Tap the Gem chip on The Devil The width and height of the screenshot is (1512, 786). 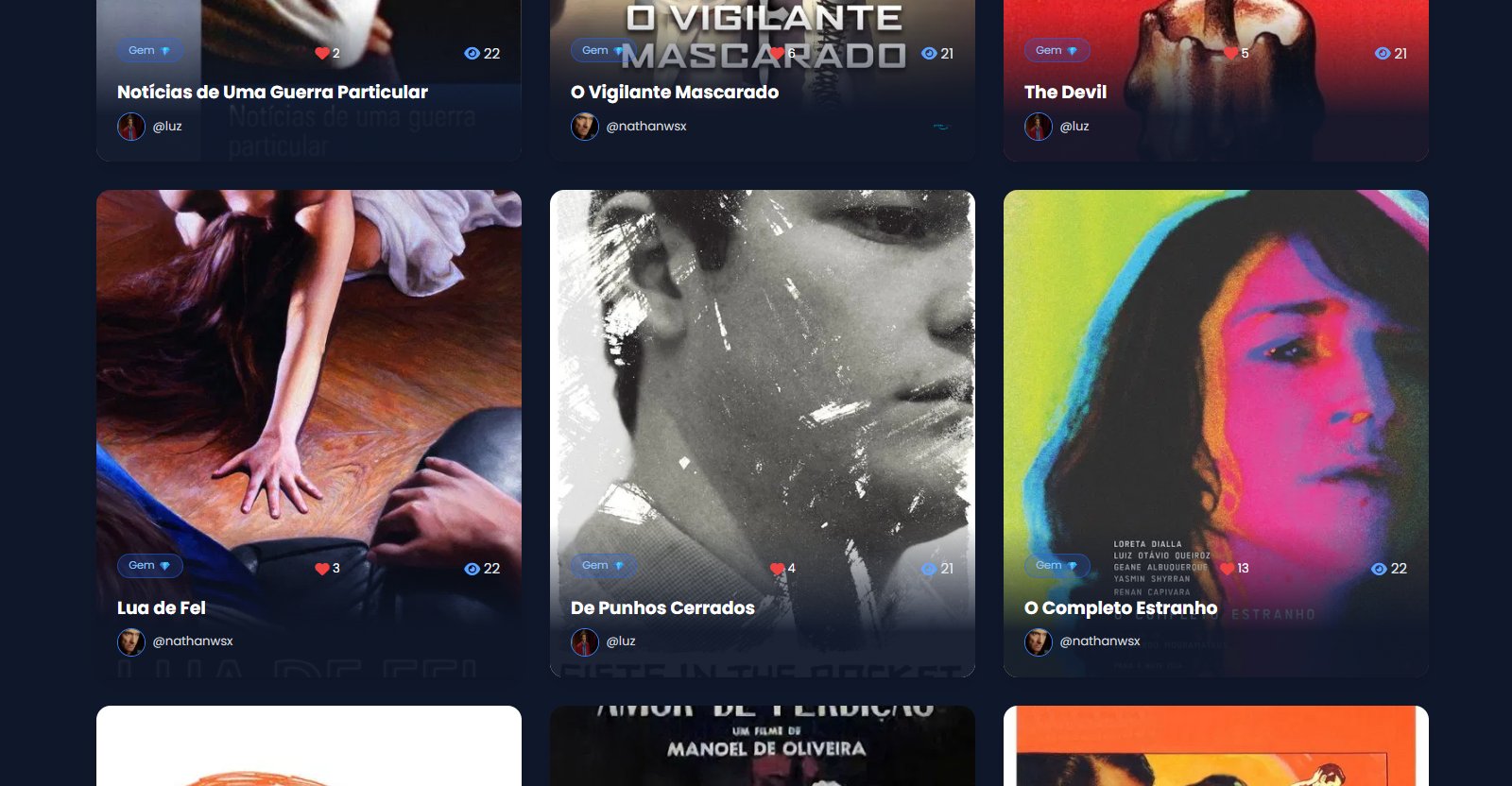click(x=1057, y=51)
